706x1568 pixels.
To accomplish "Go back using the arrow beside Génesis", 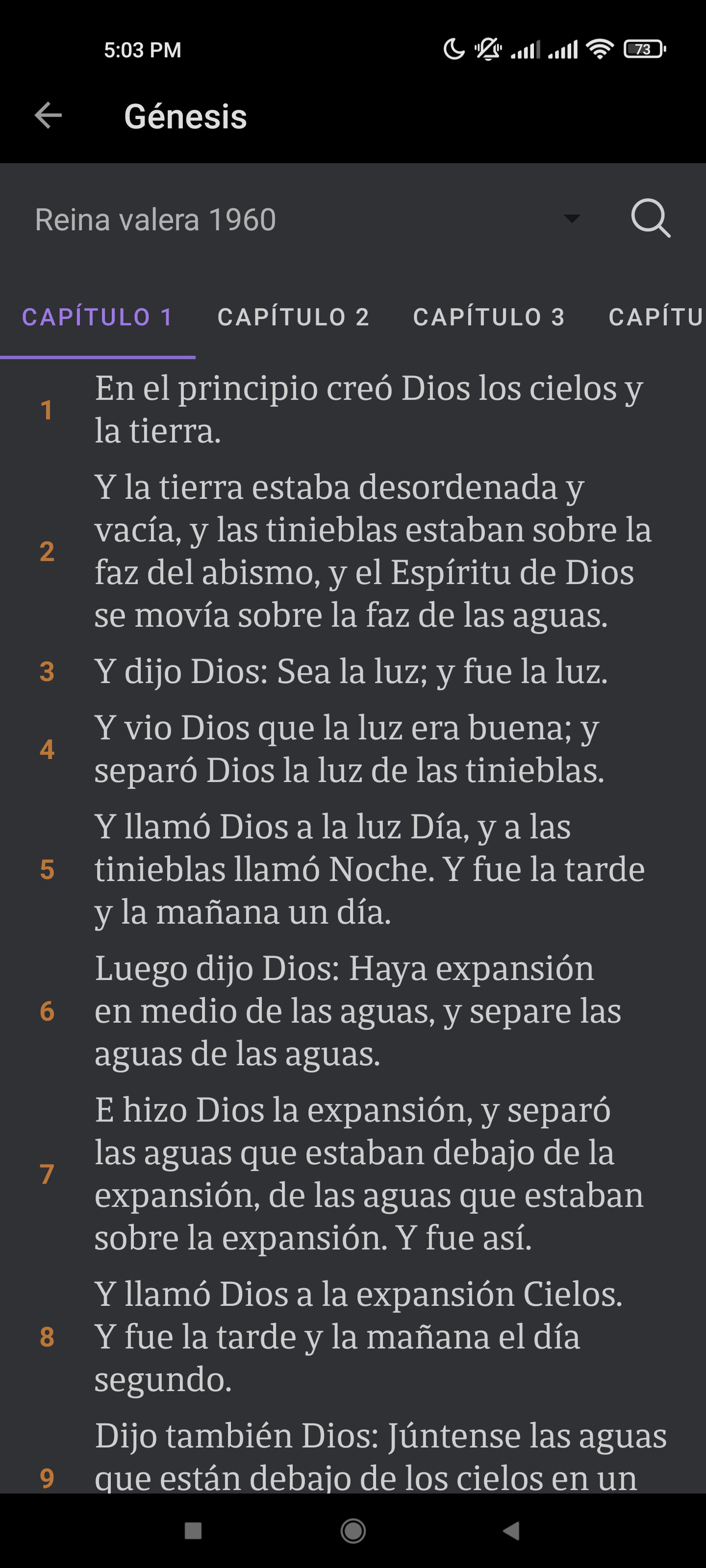I will 48,116.
